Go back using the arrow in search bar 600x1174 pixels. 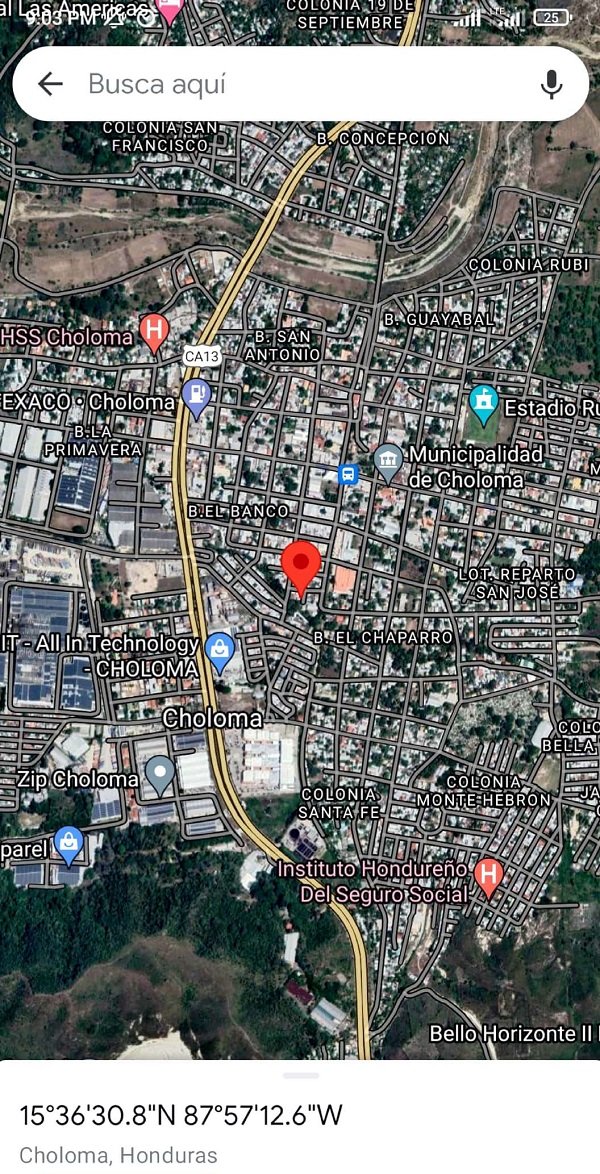tap(50, 84)
